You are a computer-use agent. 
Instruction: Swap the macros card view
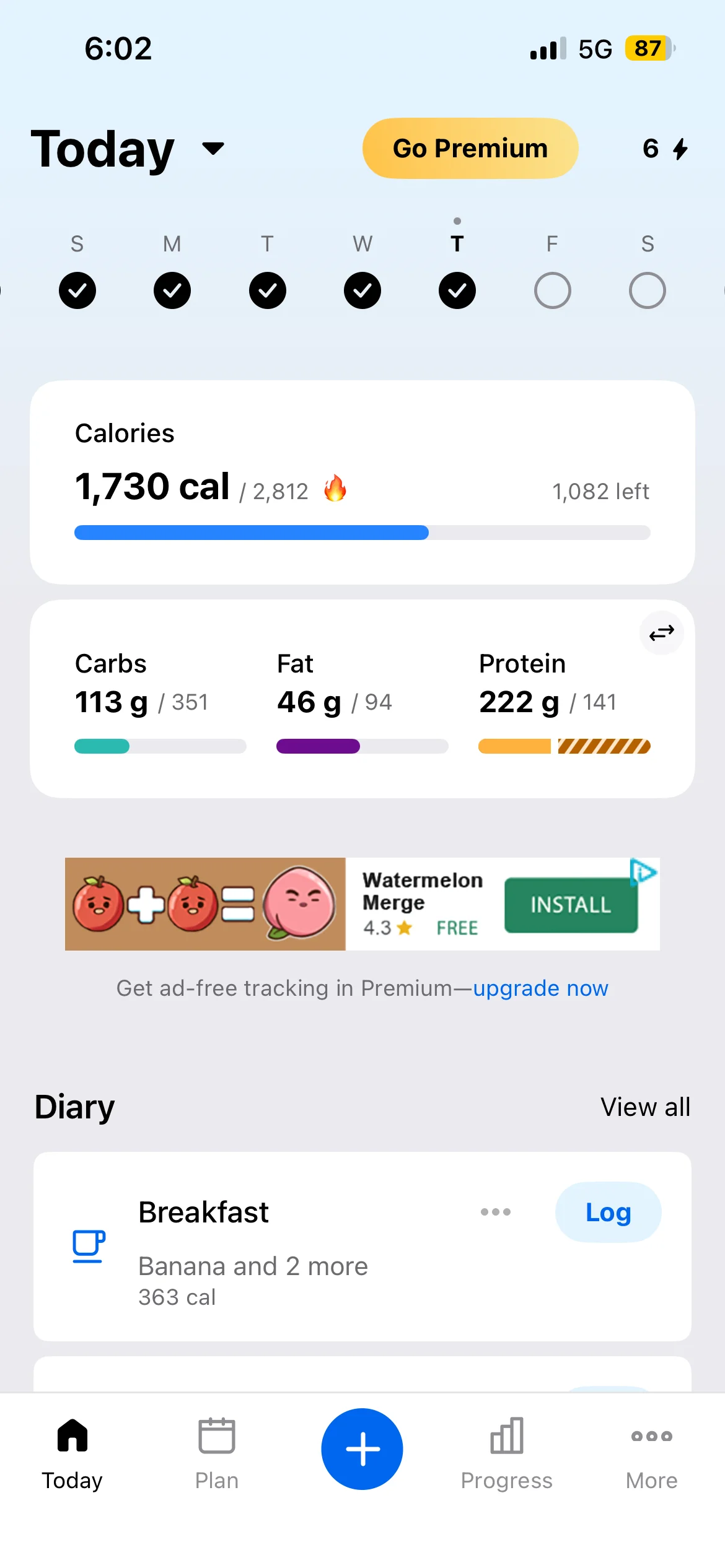point(661,633)
